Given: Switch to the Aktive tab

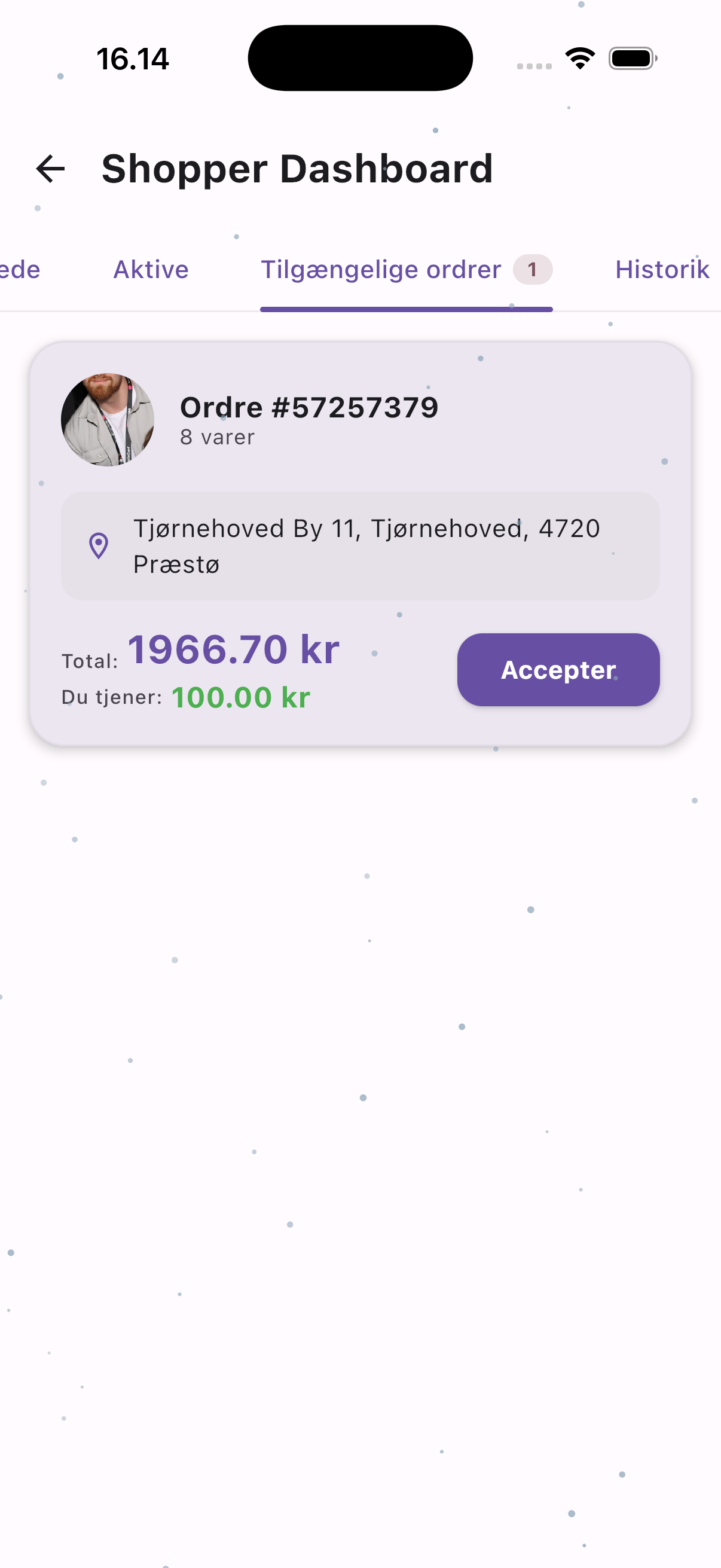Looking at the screenshot, I should point(149,269).
